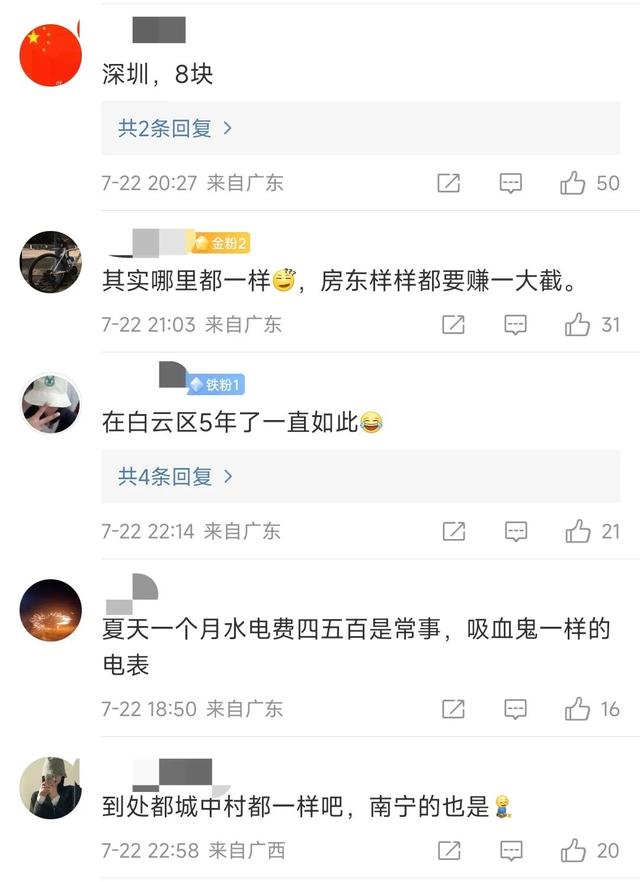Open the fireworks avatar commenter's profile

click(50, 610)
